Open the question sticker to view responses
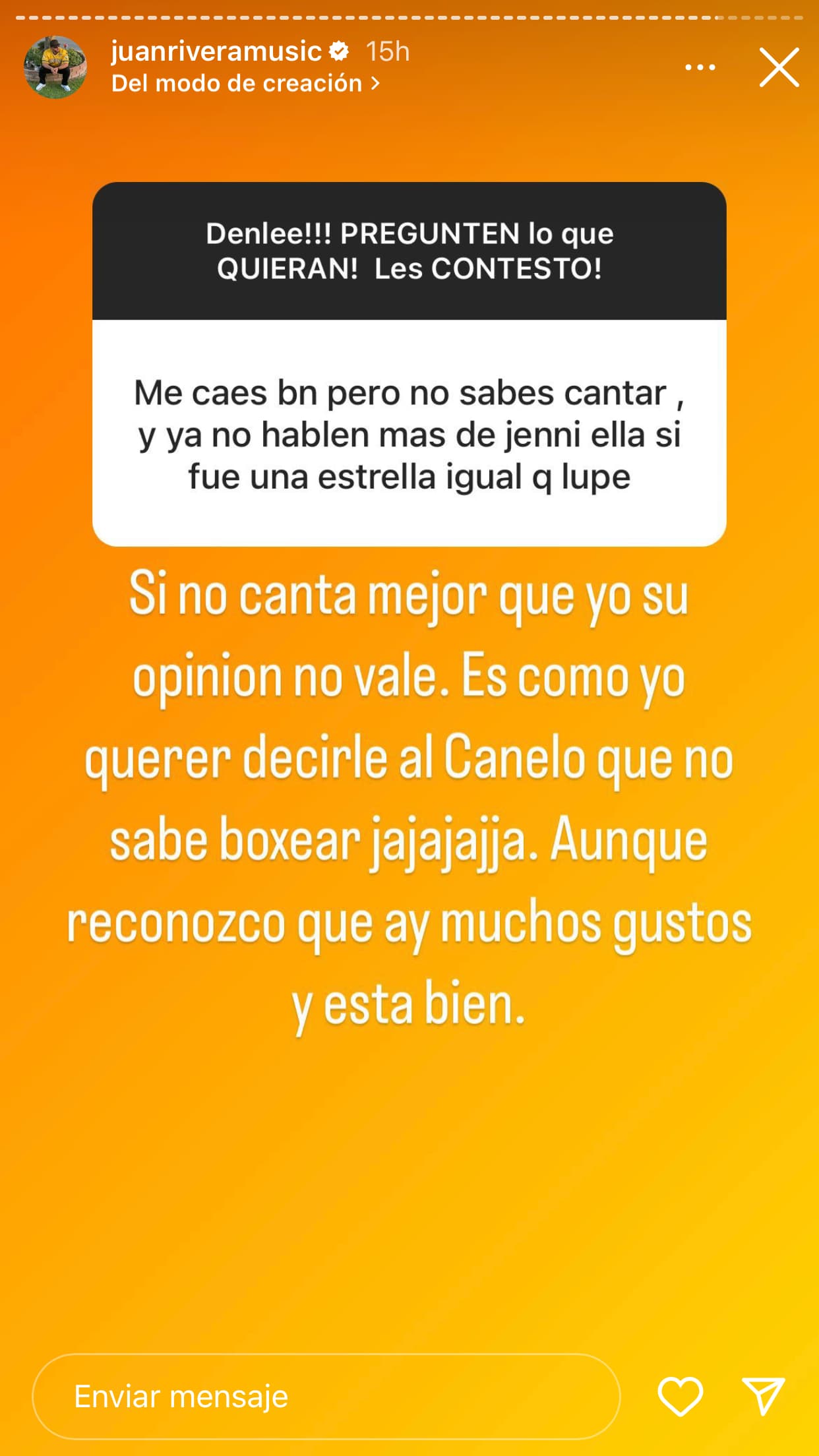Image resolution: width=819 pixels, height=1456 pixels. (x=409, y=363)
